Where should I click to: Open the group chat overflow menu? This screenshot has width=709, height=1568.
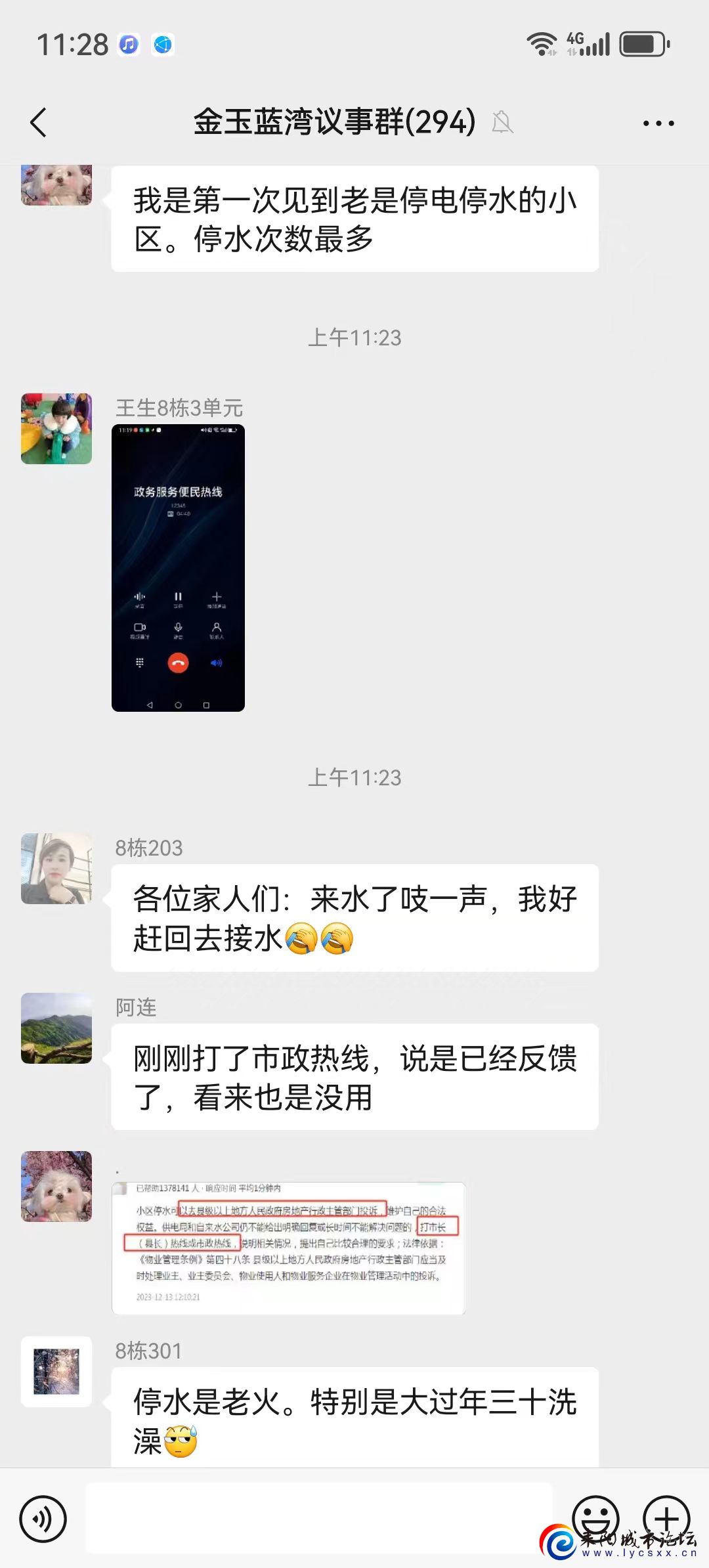click(x=658, y=123)
